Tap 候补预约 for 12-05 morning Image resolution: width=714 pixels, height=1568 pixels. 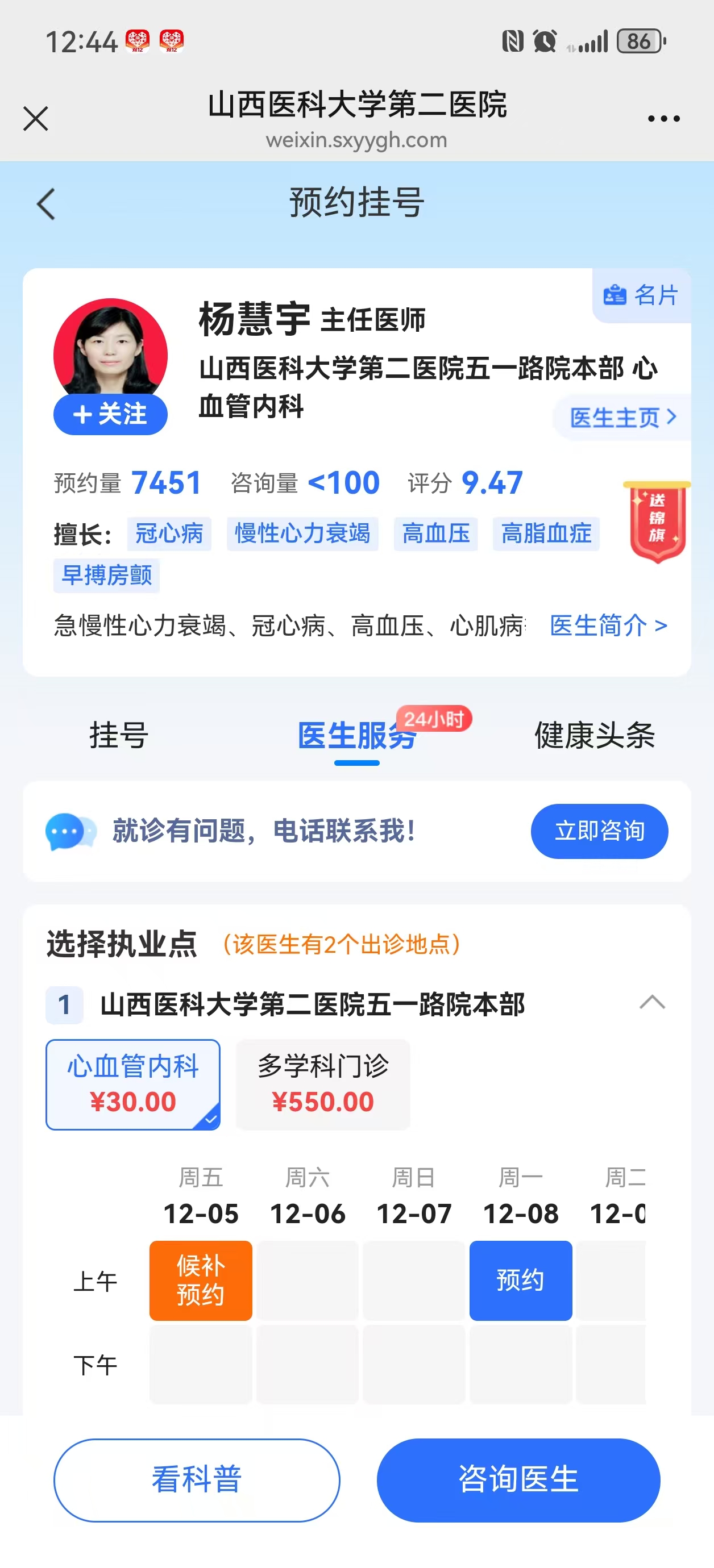coord(201,1280)
